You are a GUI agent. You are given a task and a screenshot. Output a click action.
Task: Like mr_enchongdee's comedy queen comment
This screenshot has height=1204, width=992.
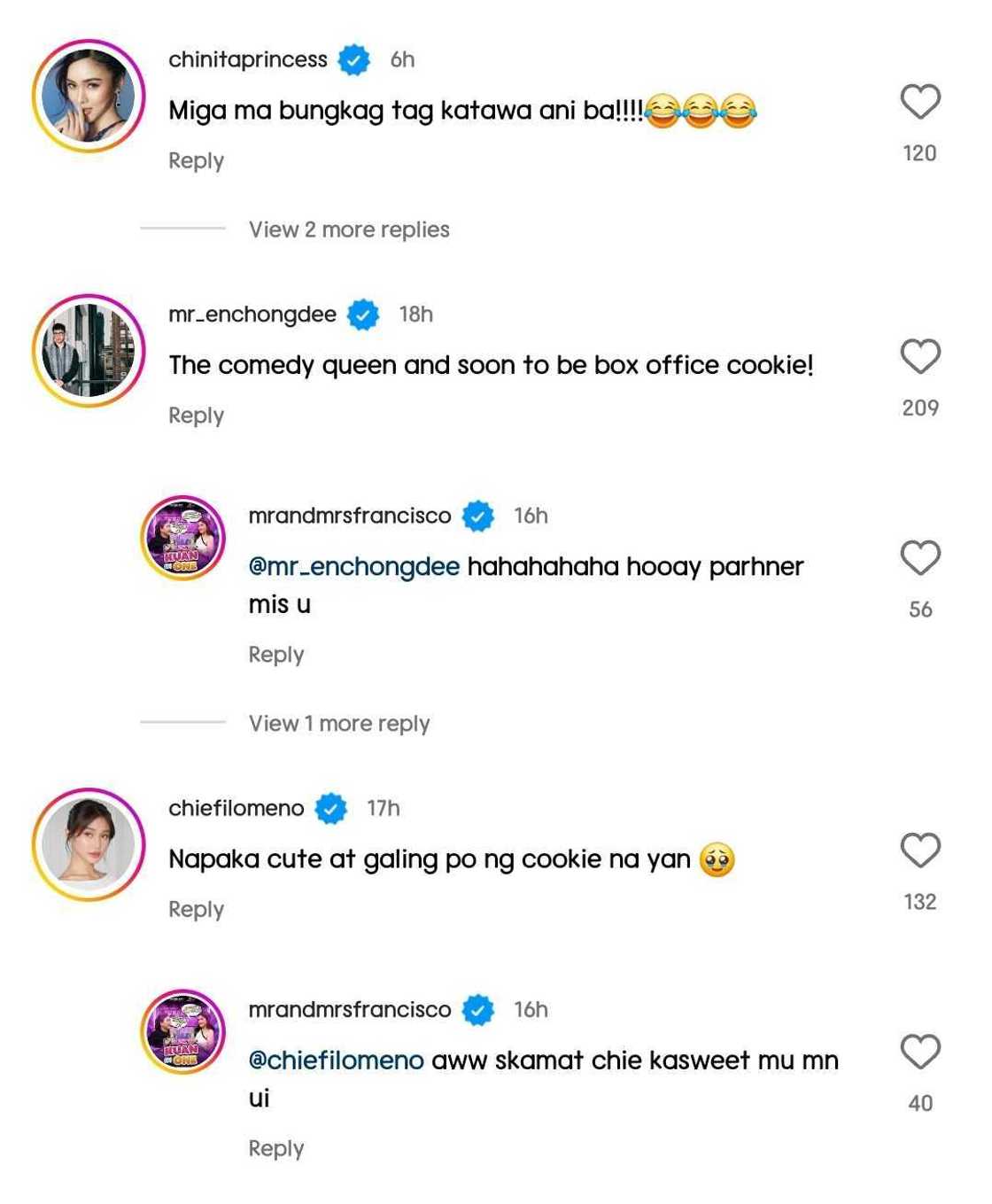click(919, 357)
